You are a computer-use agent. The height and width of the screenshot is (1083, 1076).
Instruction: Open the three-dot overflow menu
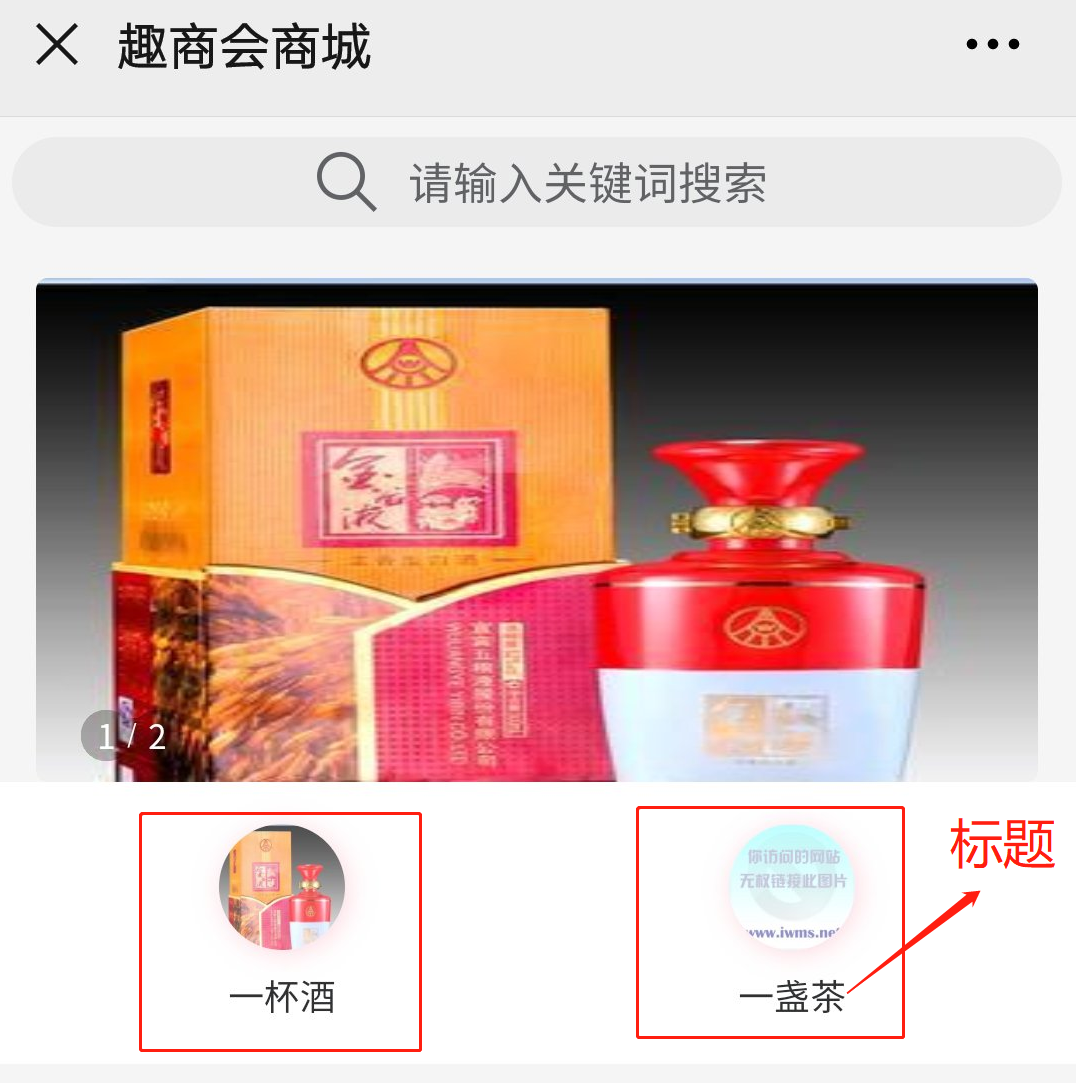click(992, 45)
